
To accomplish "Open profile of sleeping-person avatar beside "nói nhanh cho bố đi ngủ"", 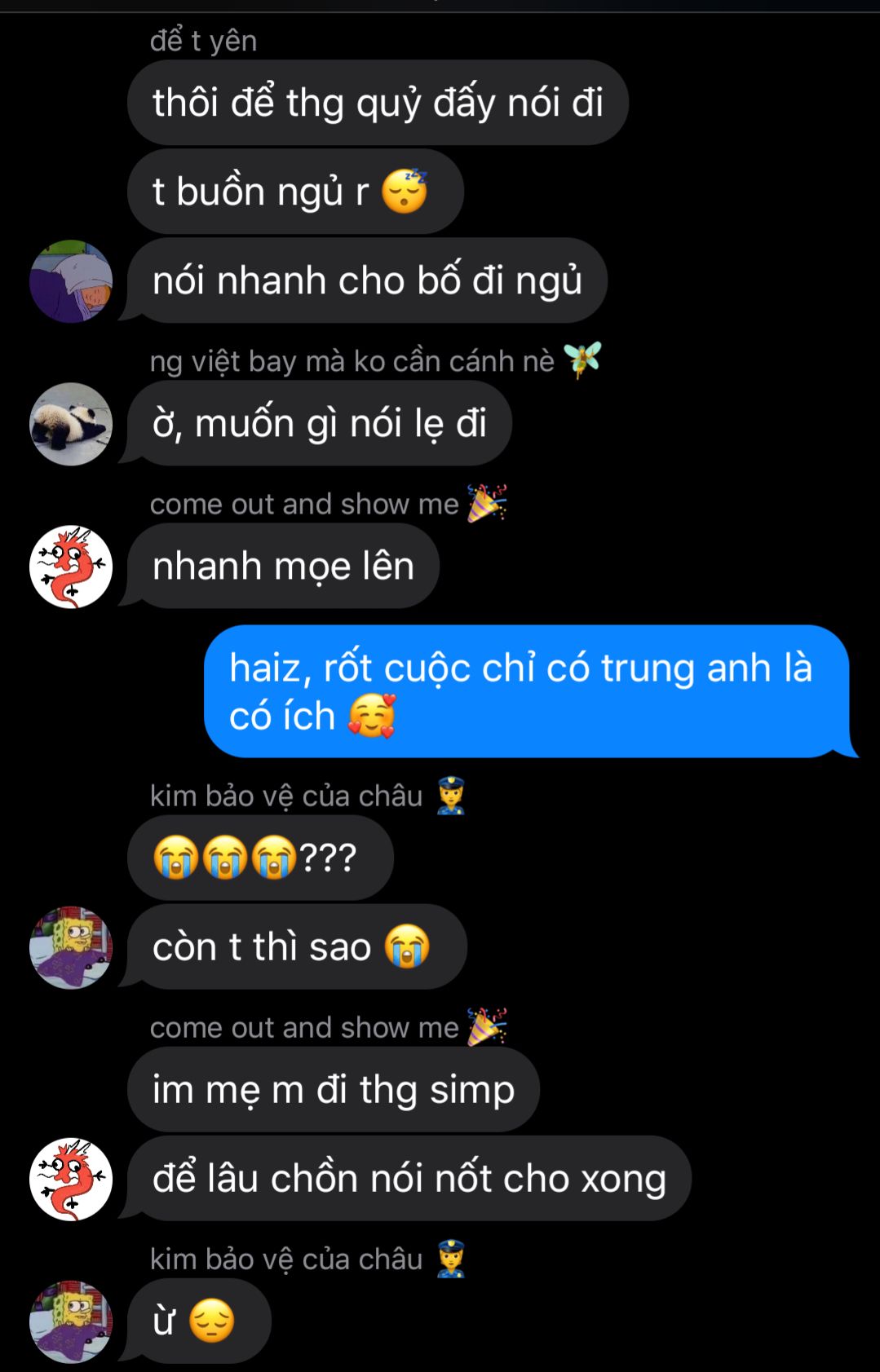I will 71,281.
